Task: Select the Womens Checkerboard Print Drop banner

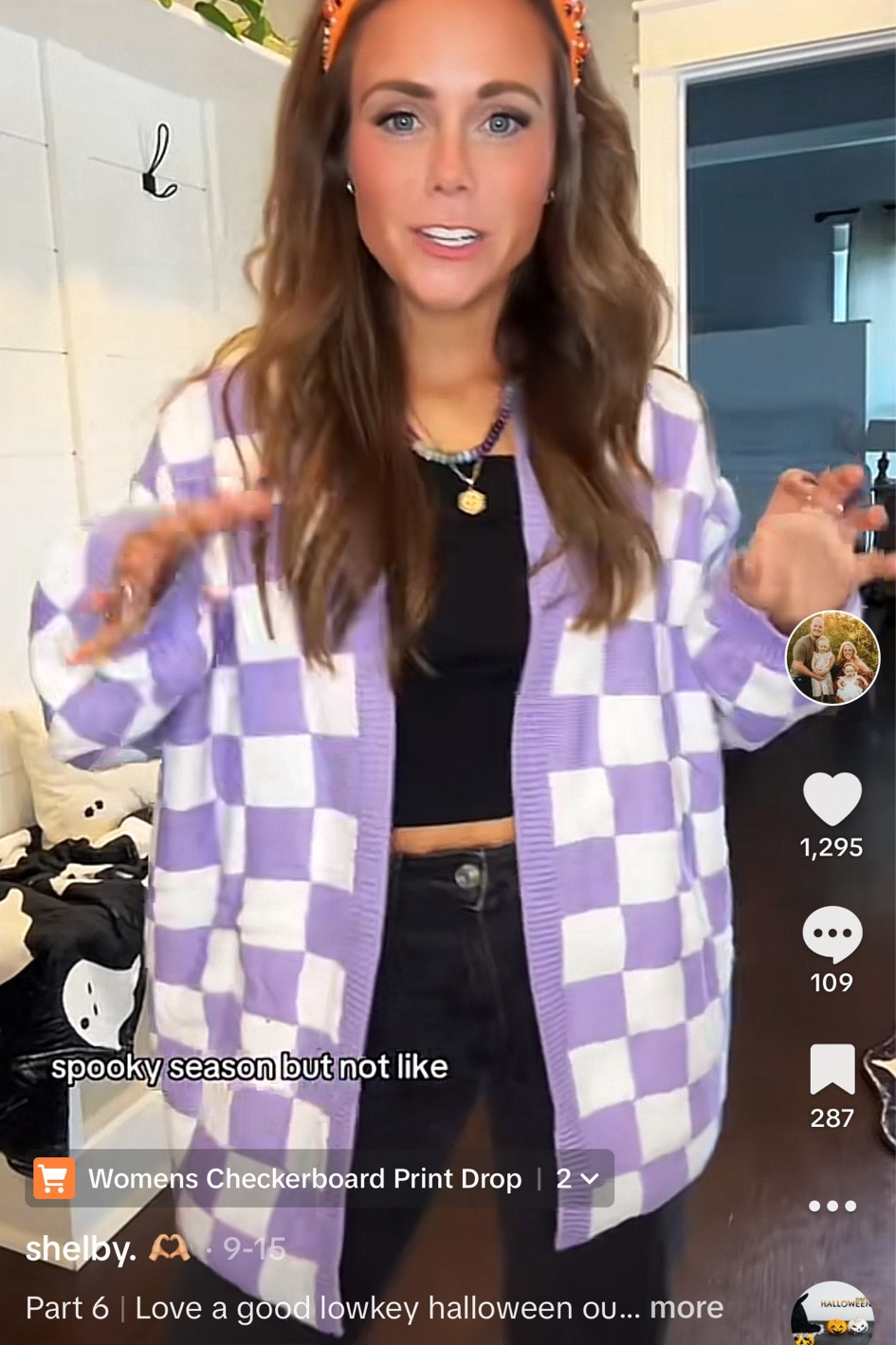Action: point(303,1178)
